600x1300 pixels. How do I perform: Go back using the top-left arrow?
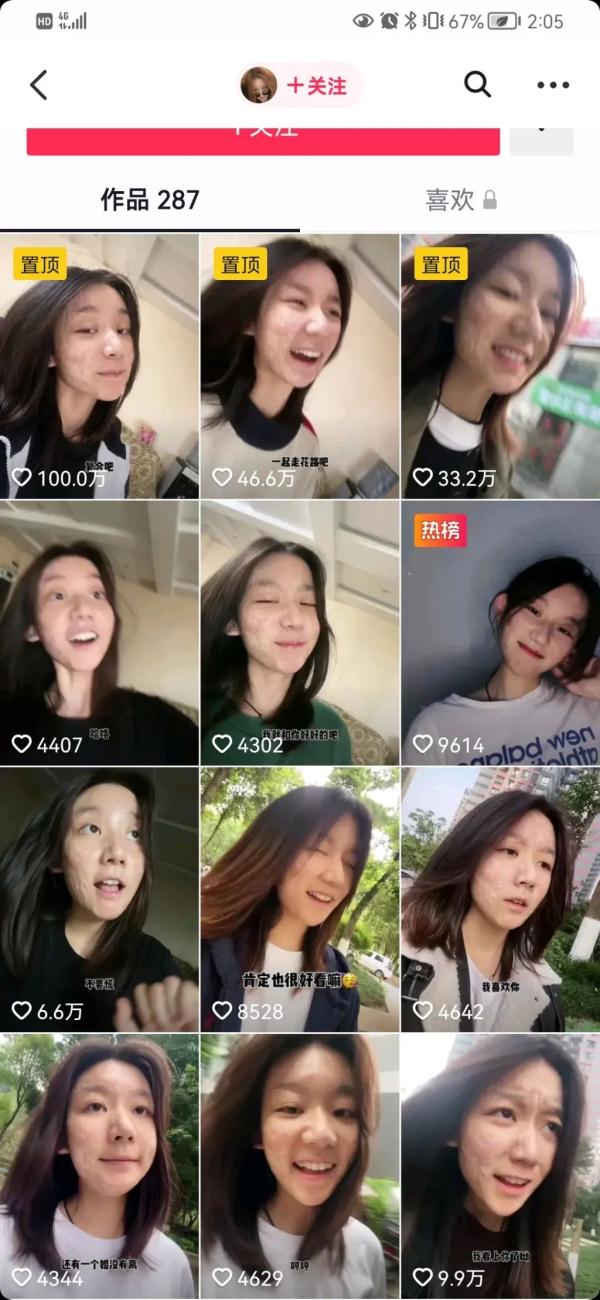[x=39, y=86]
